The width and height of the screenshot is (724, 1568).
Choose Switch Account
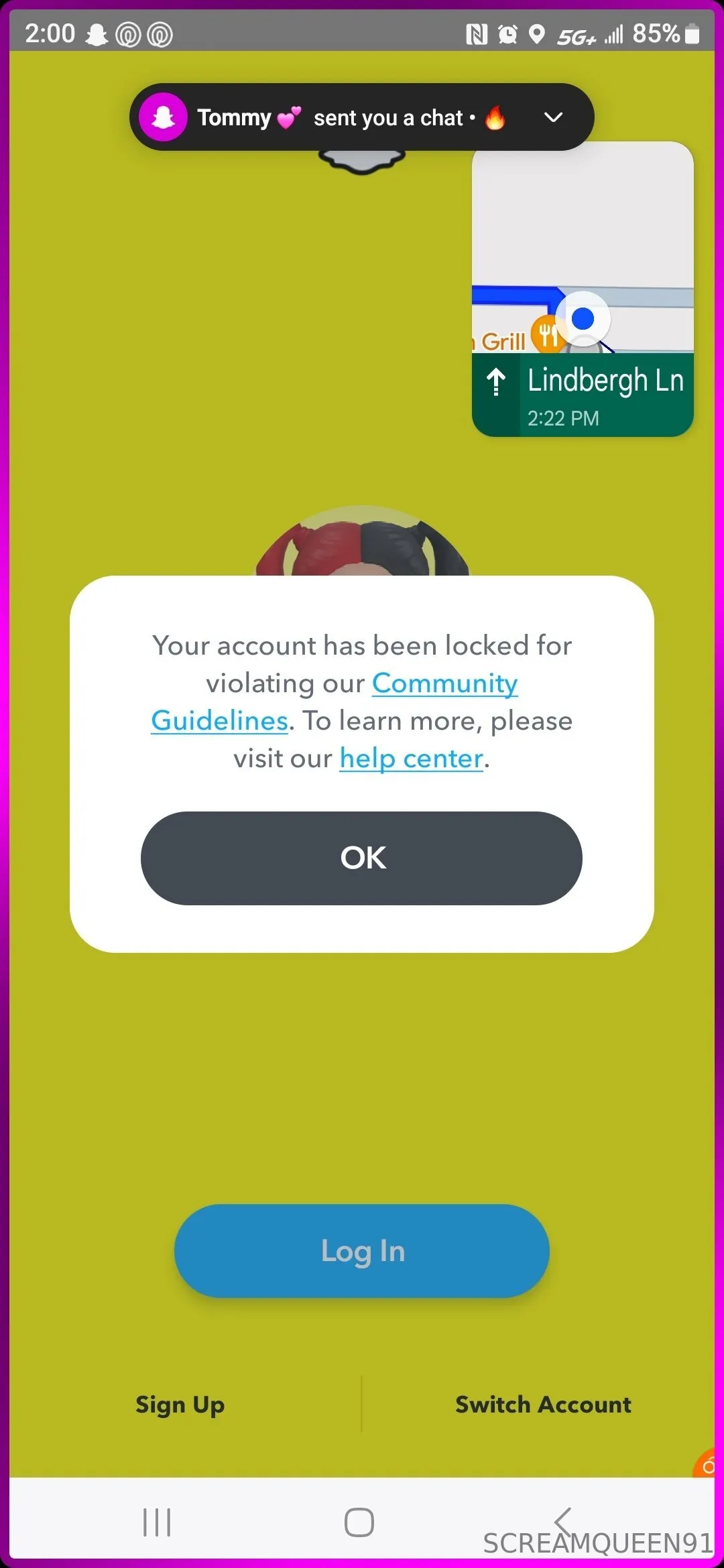click(543, 1404)
